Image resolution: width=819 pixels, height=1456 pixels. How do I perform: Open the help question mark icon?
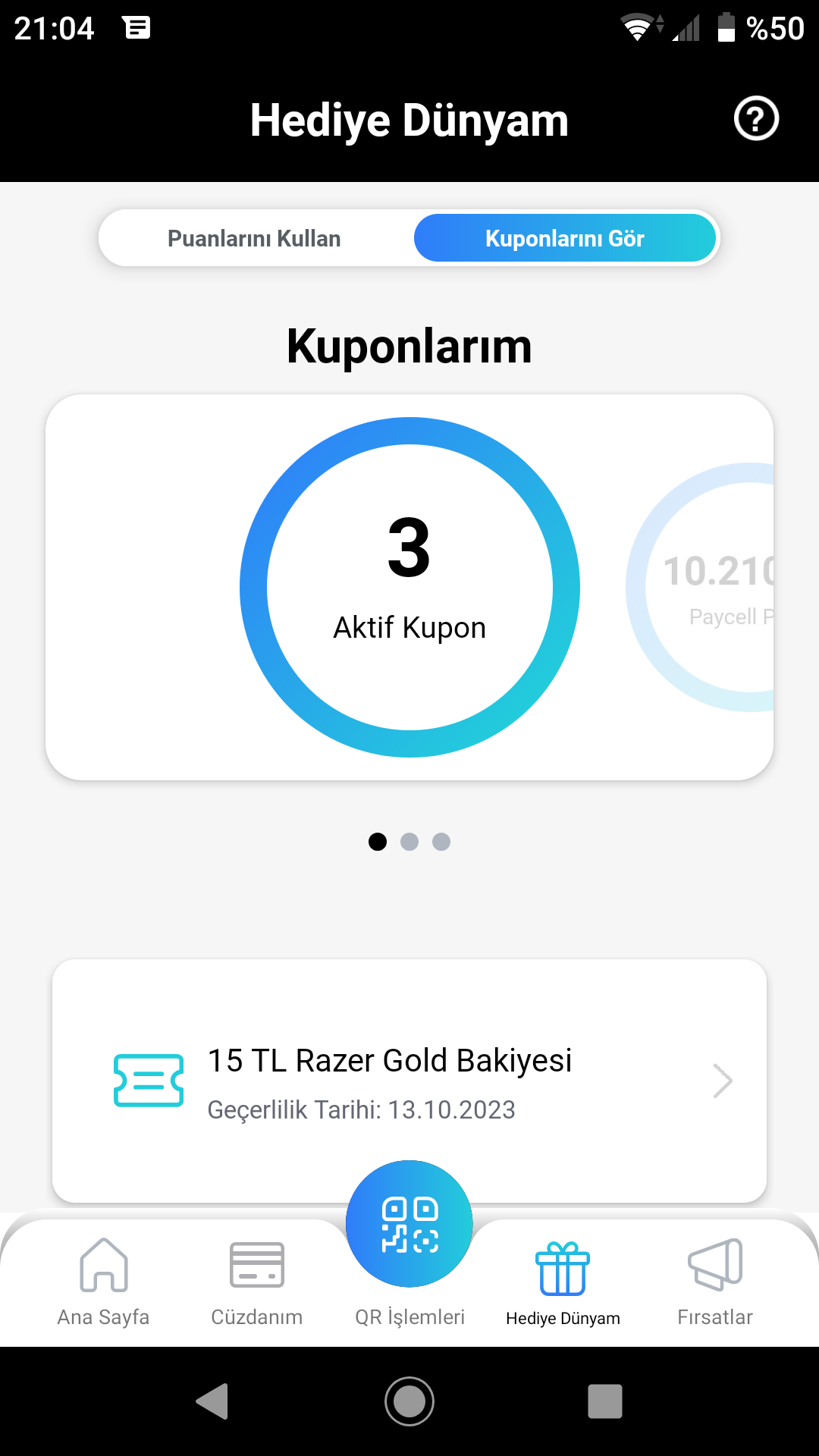pyautogui.click(x=756, y=119)
